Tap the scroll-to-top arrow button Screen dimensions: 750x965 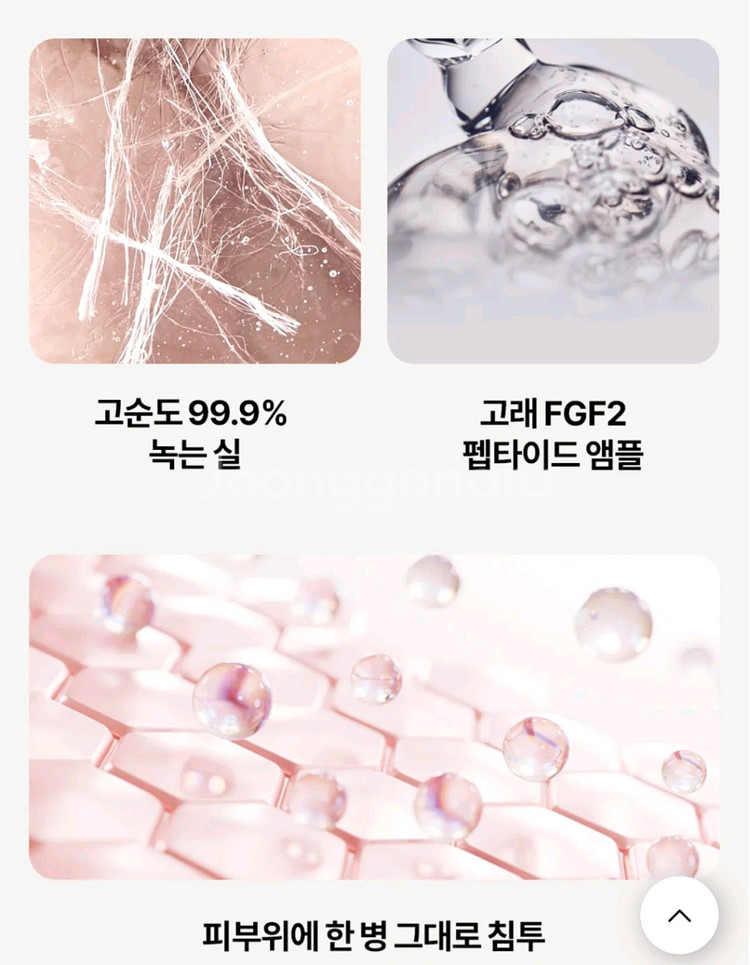(x=679, y=915)
